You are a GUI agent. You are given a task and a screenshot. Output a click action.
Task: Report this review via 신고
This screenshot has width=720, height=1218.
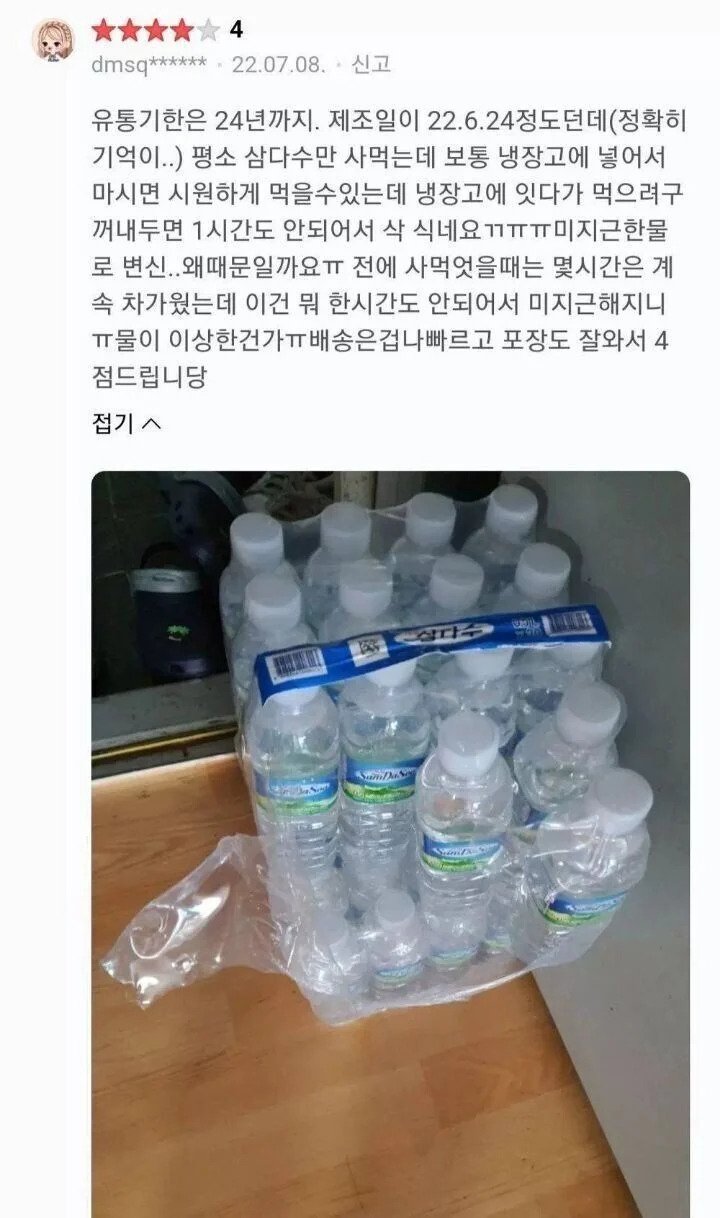[370, 65]
